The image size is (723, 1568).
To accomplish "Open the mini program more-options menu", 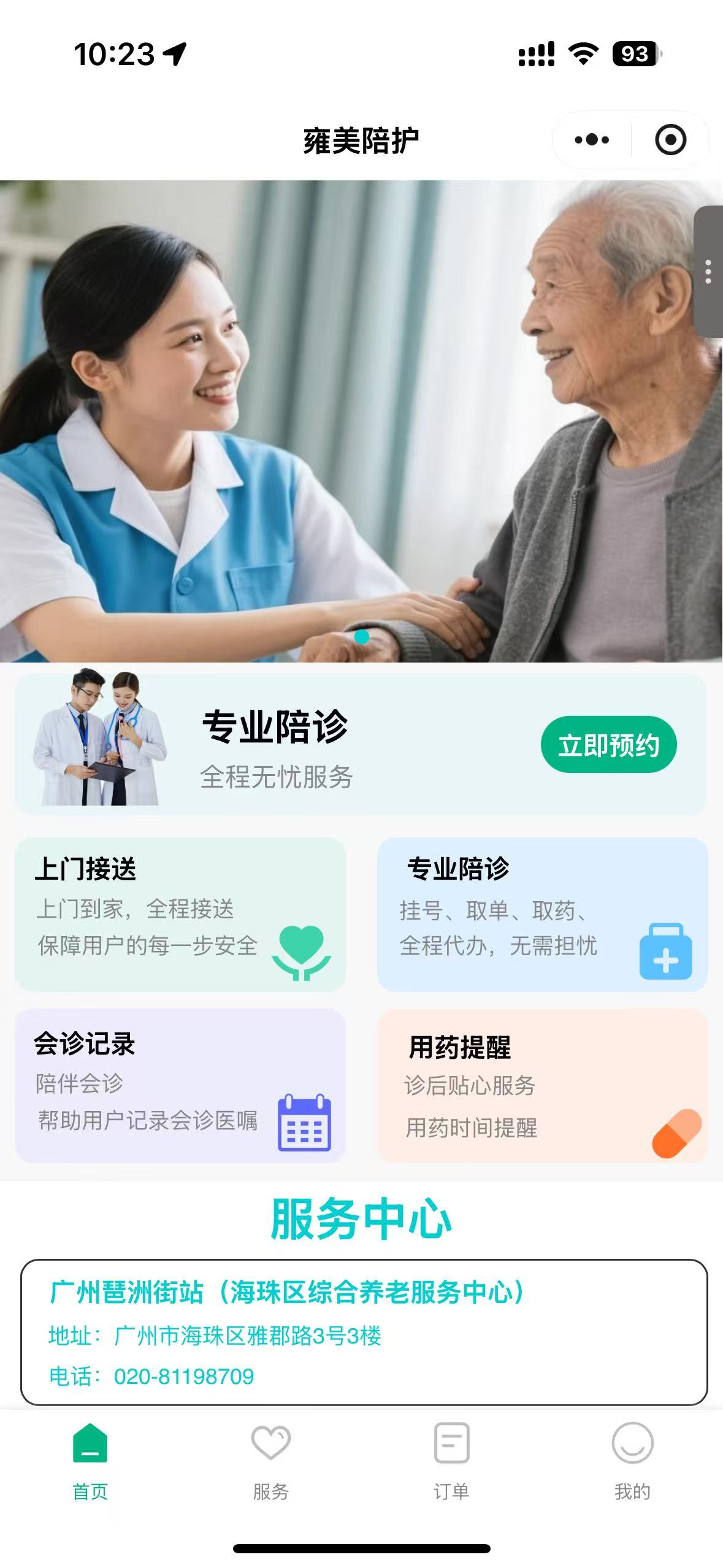I will pyautogui.click(x=592, y=140).
